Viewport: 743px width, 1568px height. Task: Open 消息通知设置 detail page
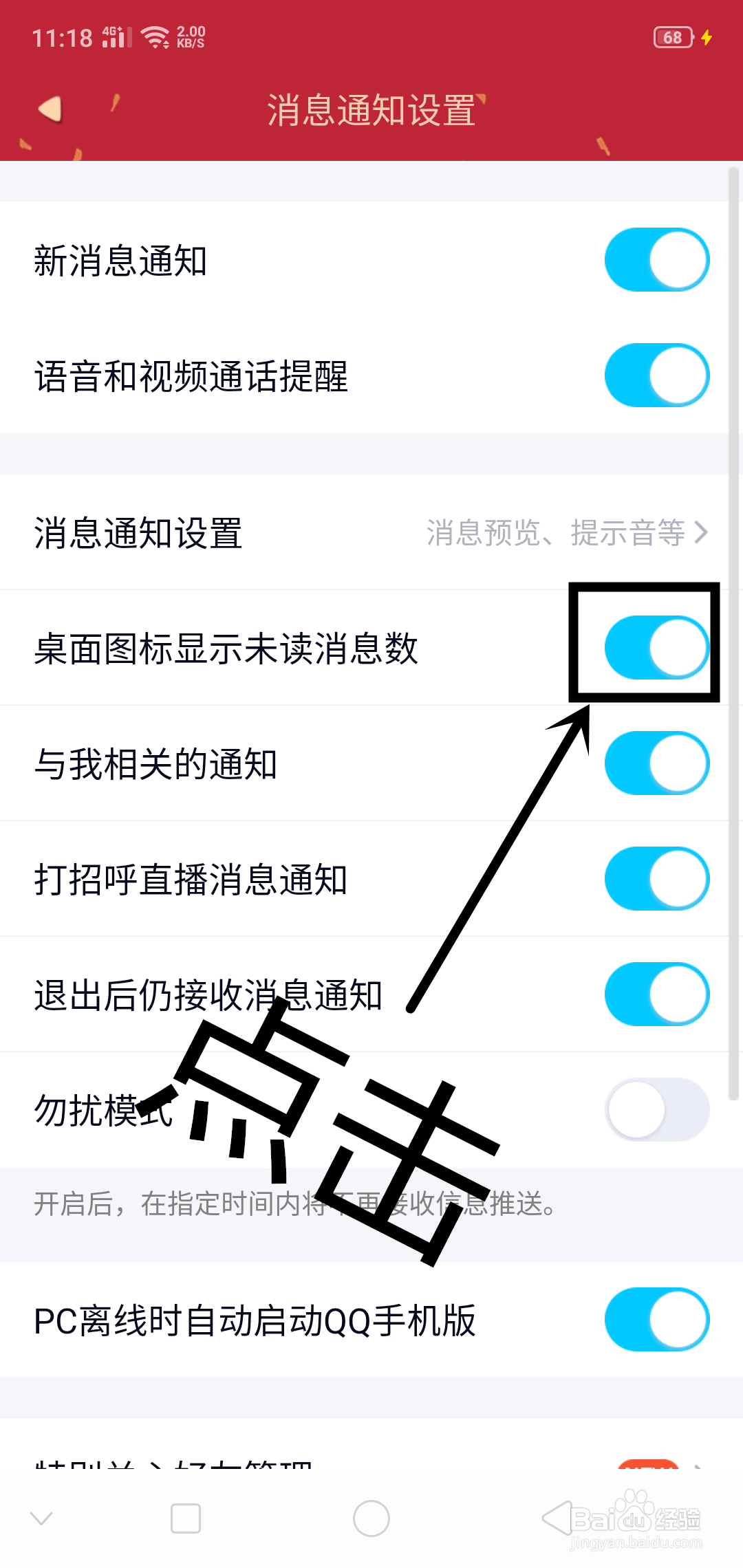(138, 533)
